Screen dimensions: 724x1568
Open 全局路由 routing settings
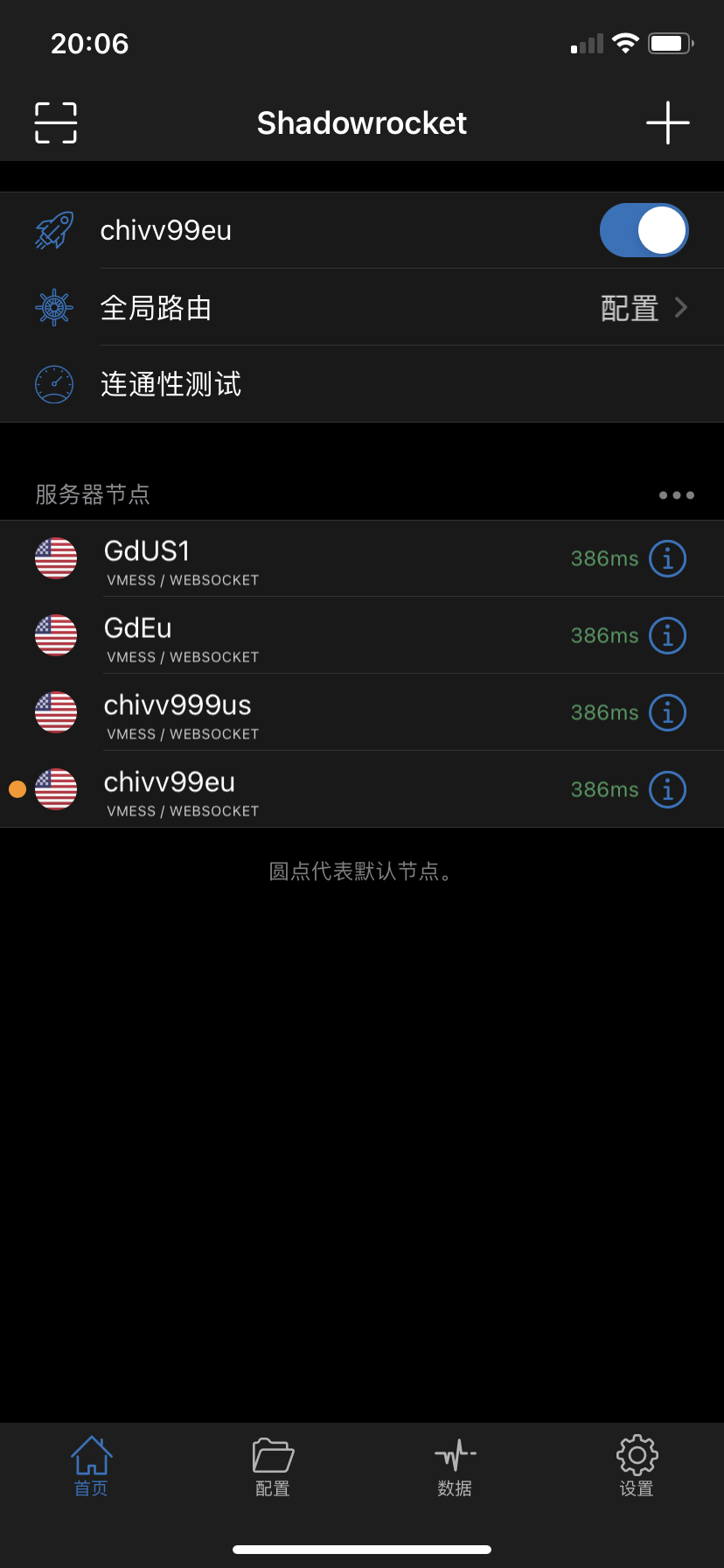pyautogui.click(x=362, y=308)
